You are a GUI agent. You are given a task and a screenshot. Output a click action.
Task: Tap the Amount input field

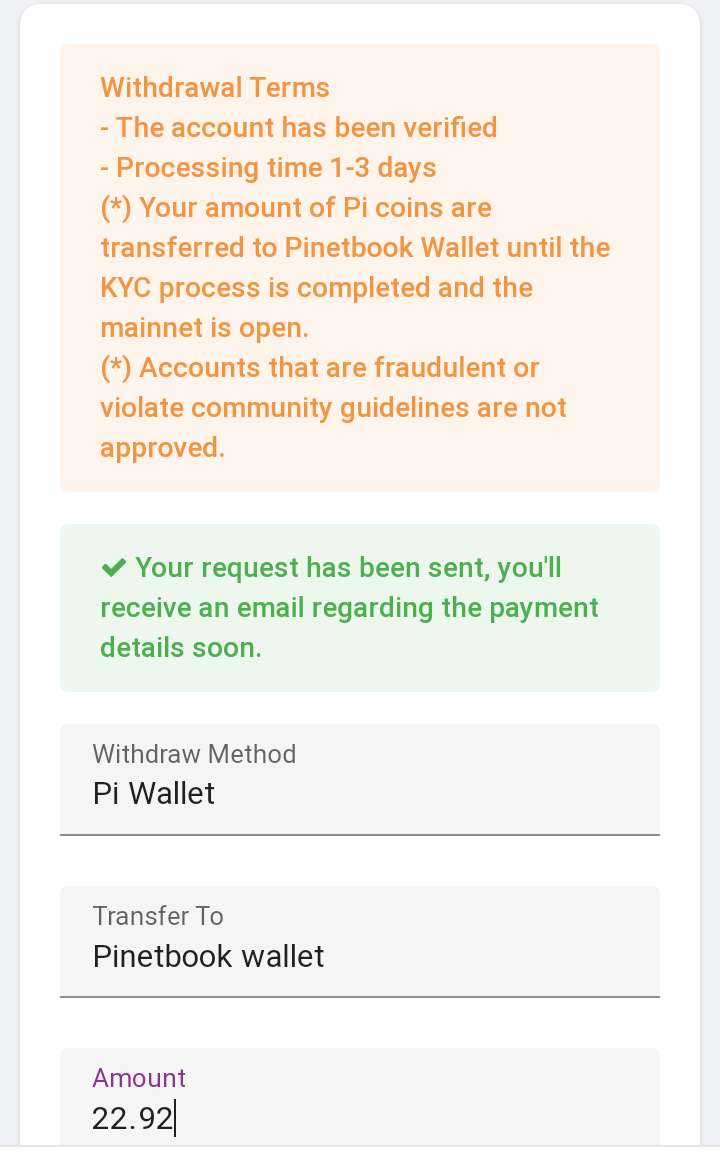pos(359,1103)
